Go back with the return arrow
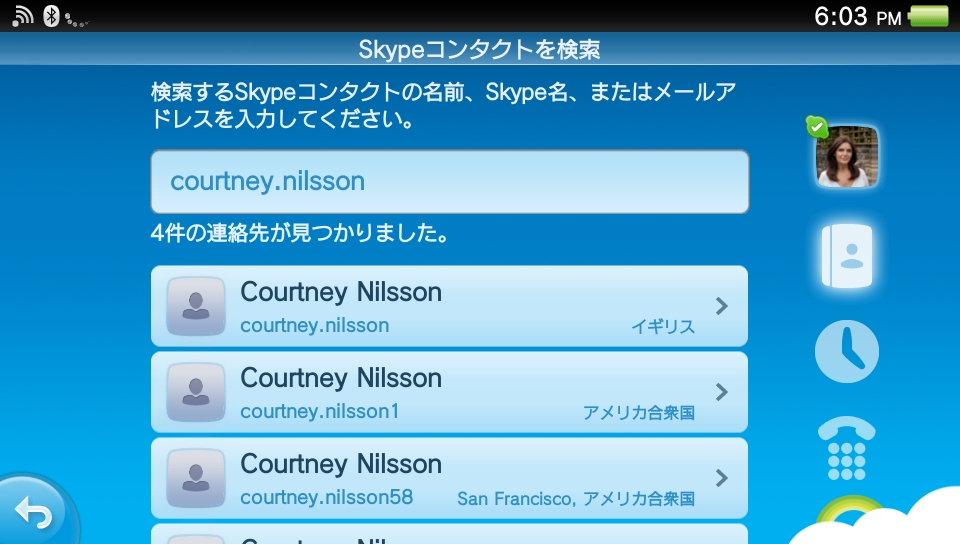Viewport: 960px width, 544px height. [34, 514]
